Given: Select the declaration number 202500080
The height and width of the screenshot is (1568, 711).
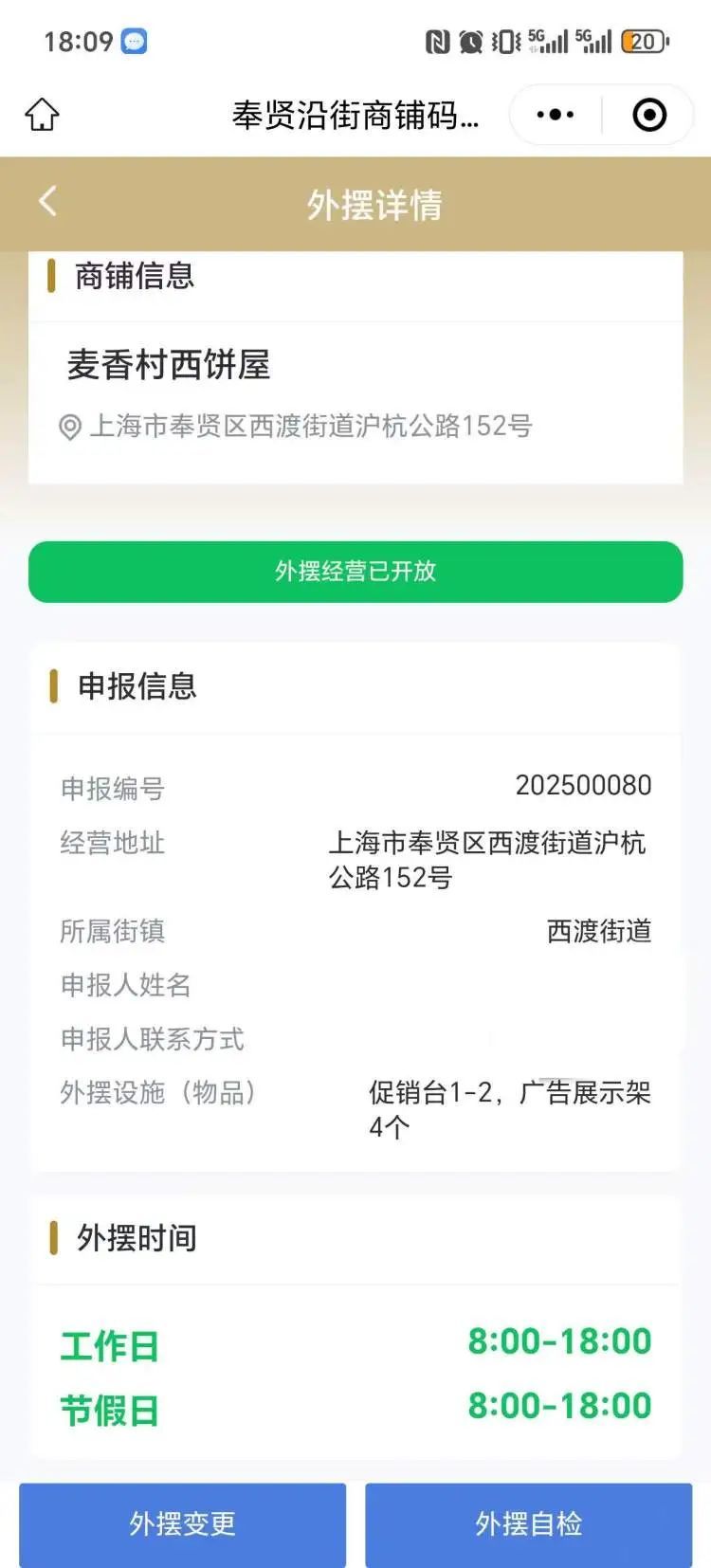Looking at the screenshot, I should [582, 785].
